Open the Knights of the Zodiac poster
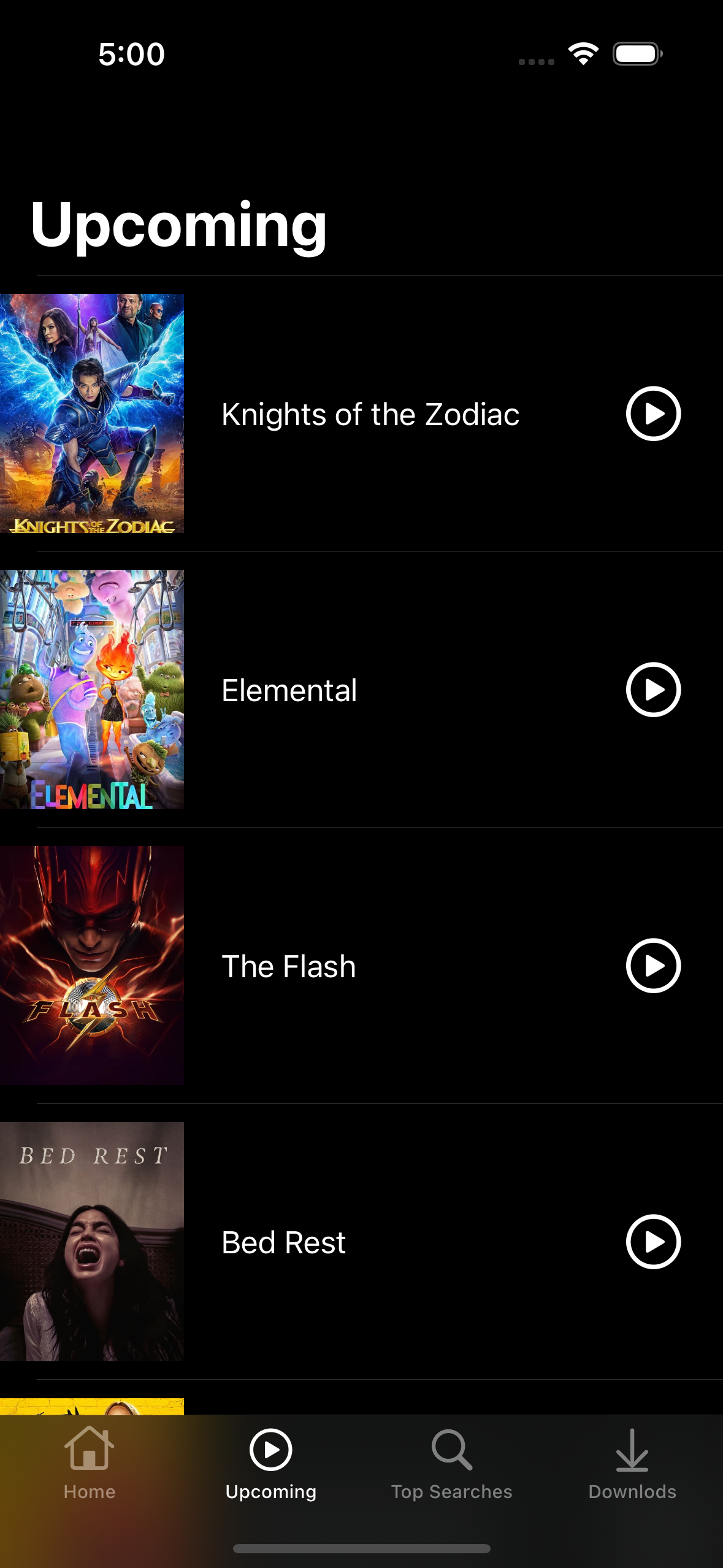The height and width of the screenshot is (1568, 723). (92, 413)
